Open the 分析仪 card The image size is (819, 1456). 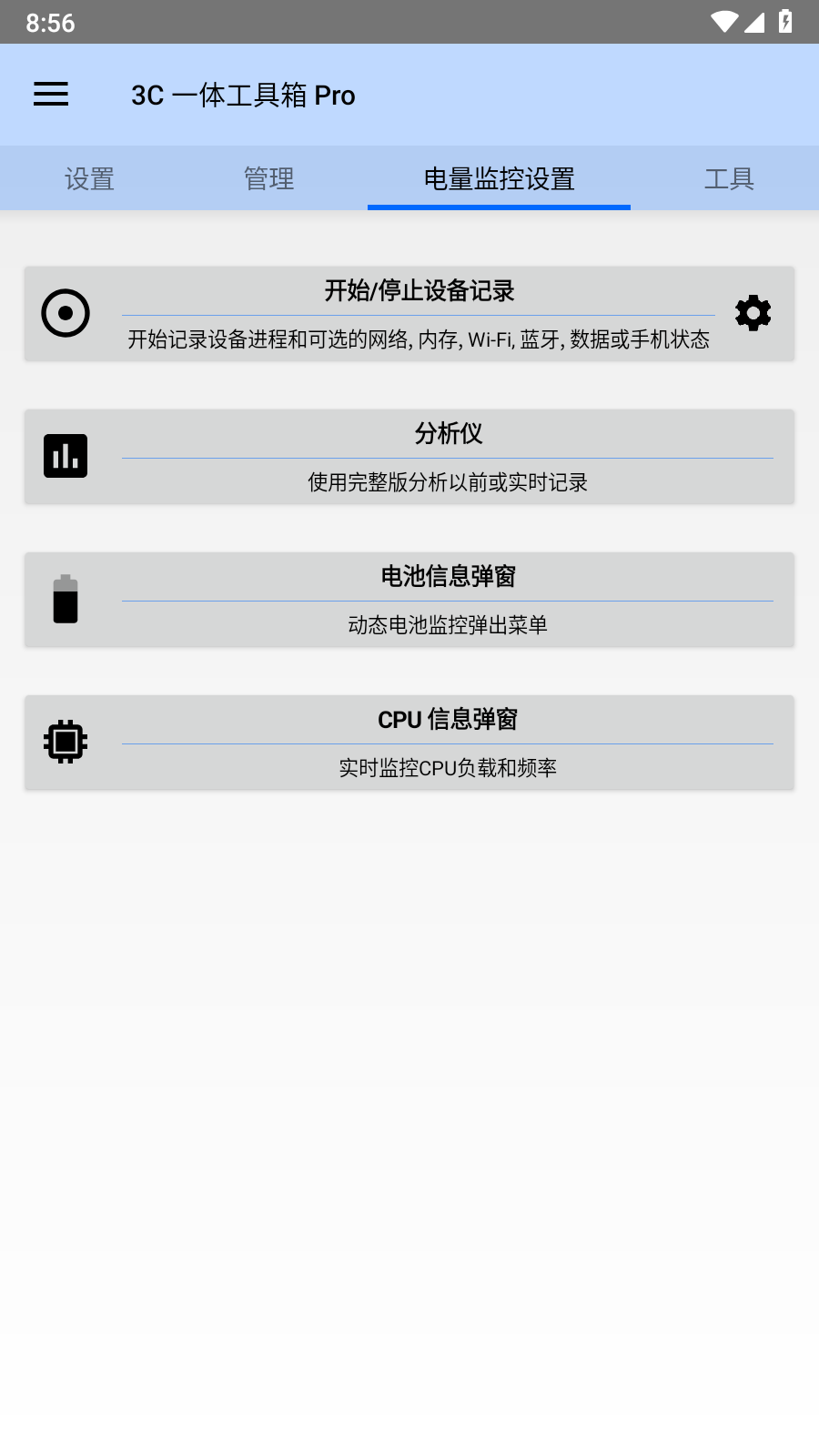(409, 457)
